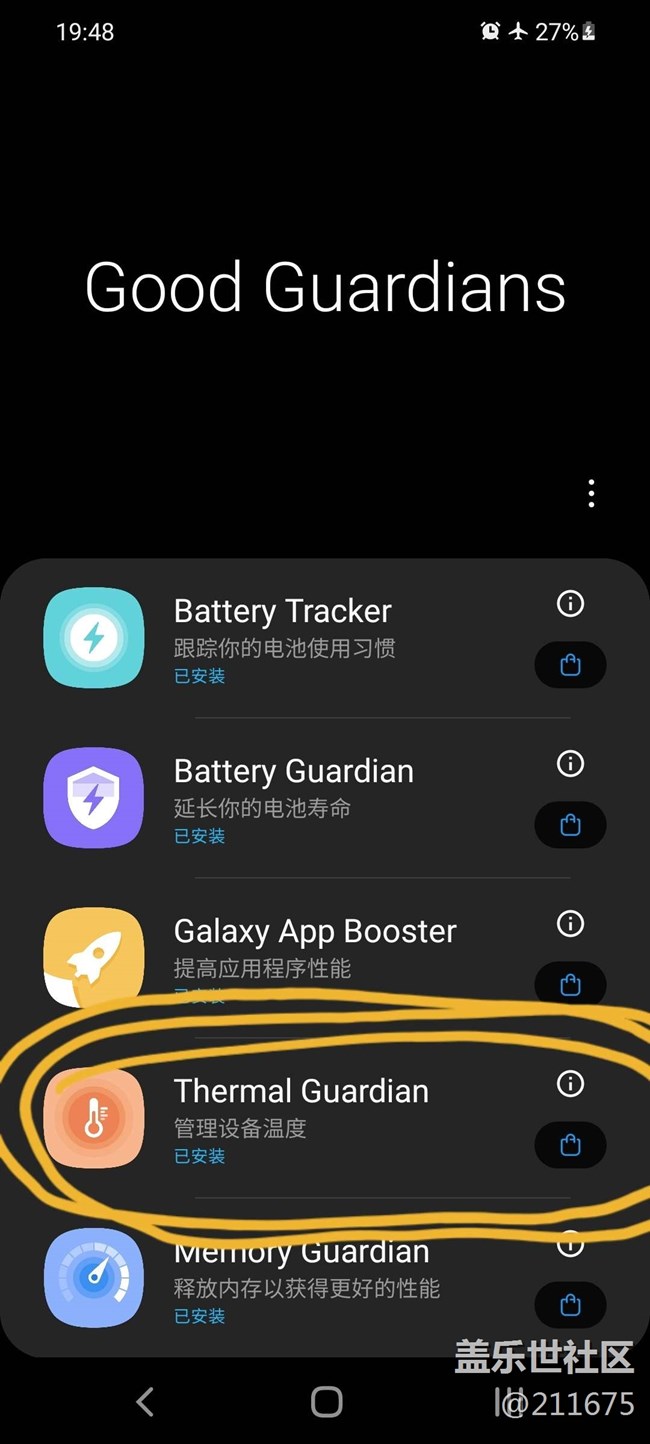Tap the store bag button for Battery Tracker

pyautogui.click(x=570, y=665)
